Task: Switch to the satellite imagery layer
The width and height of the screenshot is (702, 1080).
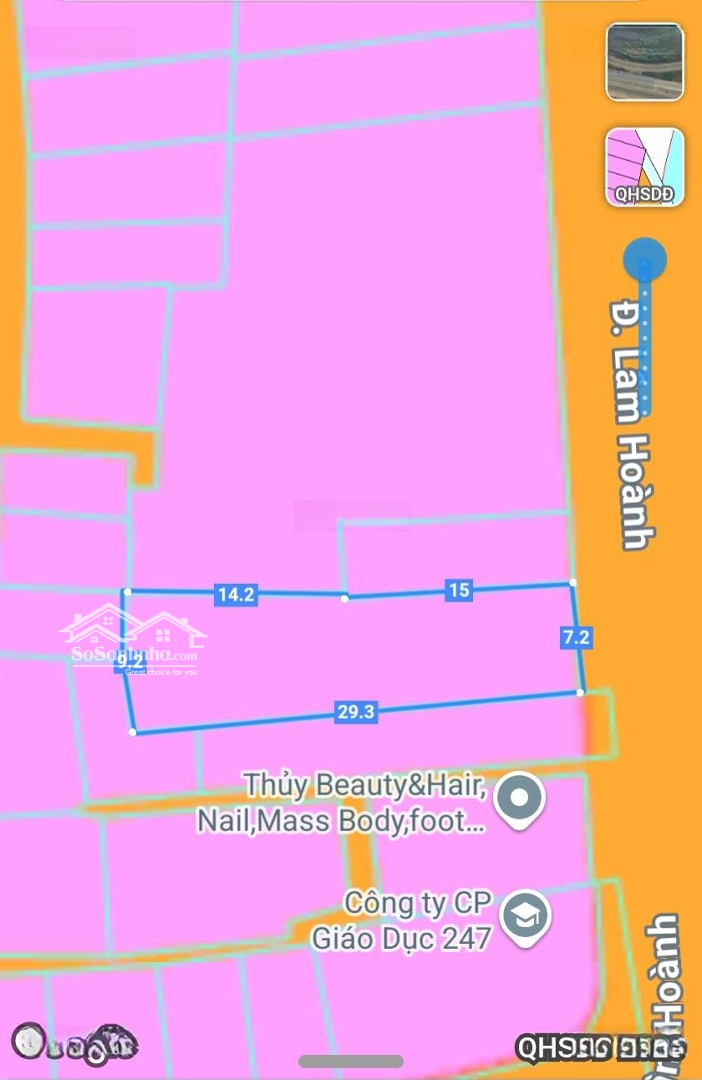Action: [x=644, y=62]
